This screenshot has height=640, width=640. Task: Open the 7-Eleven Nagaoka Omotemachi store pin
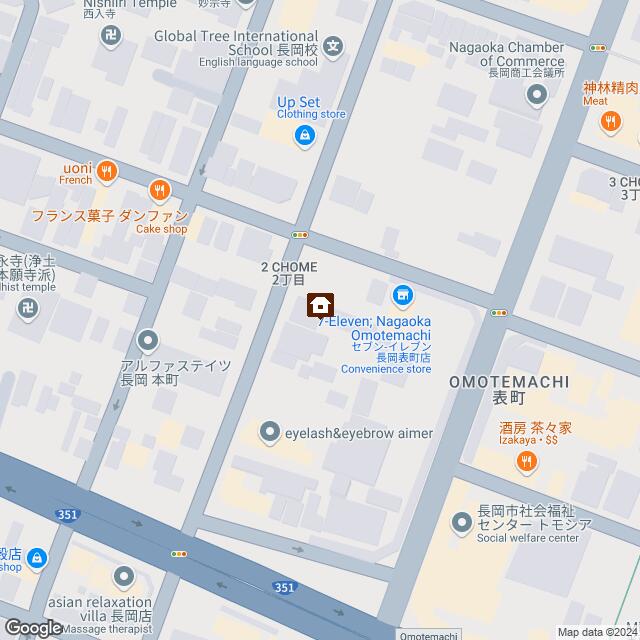402,294
